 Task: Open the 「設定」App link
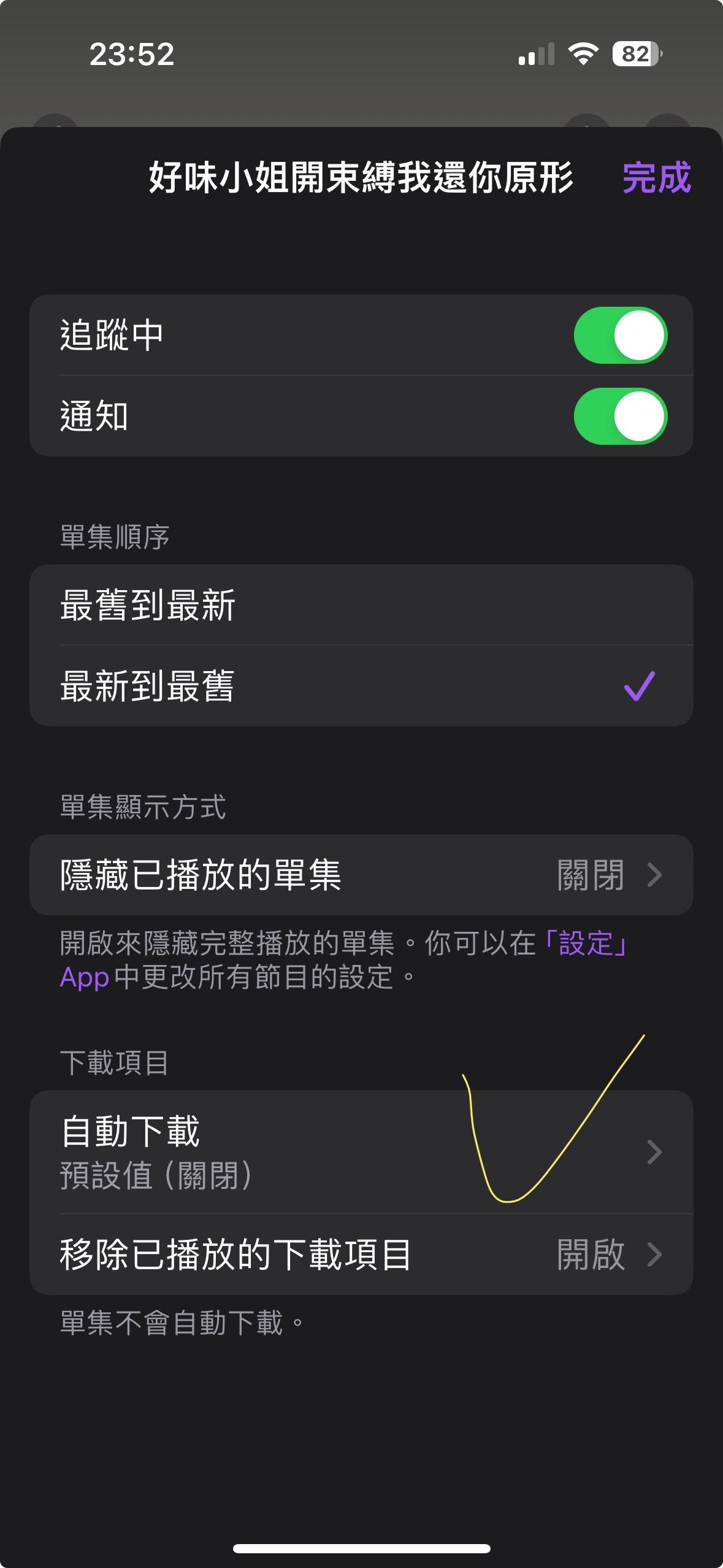pyautogui.click(x=586, y=943)
